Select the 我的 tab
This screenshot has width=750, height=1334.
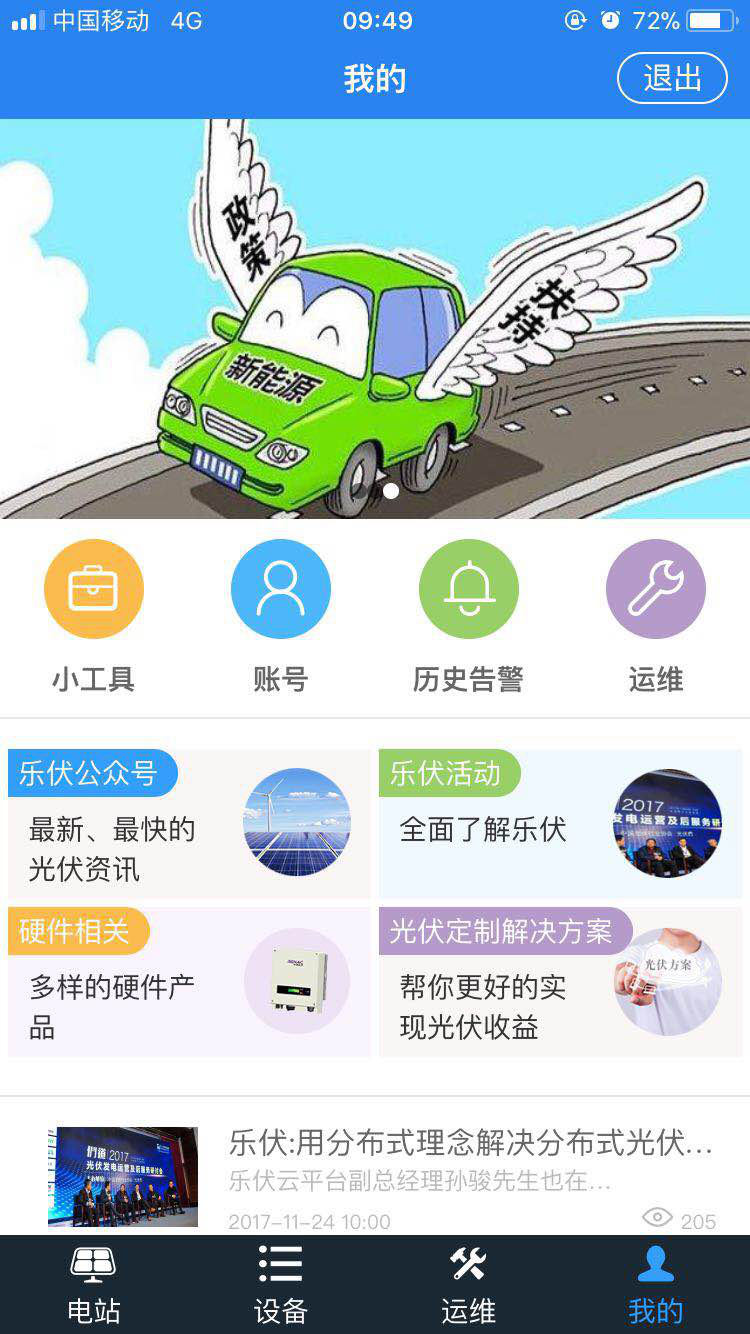pos(656,1286)
